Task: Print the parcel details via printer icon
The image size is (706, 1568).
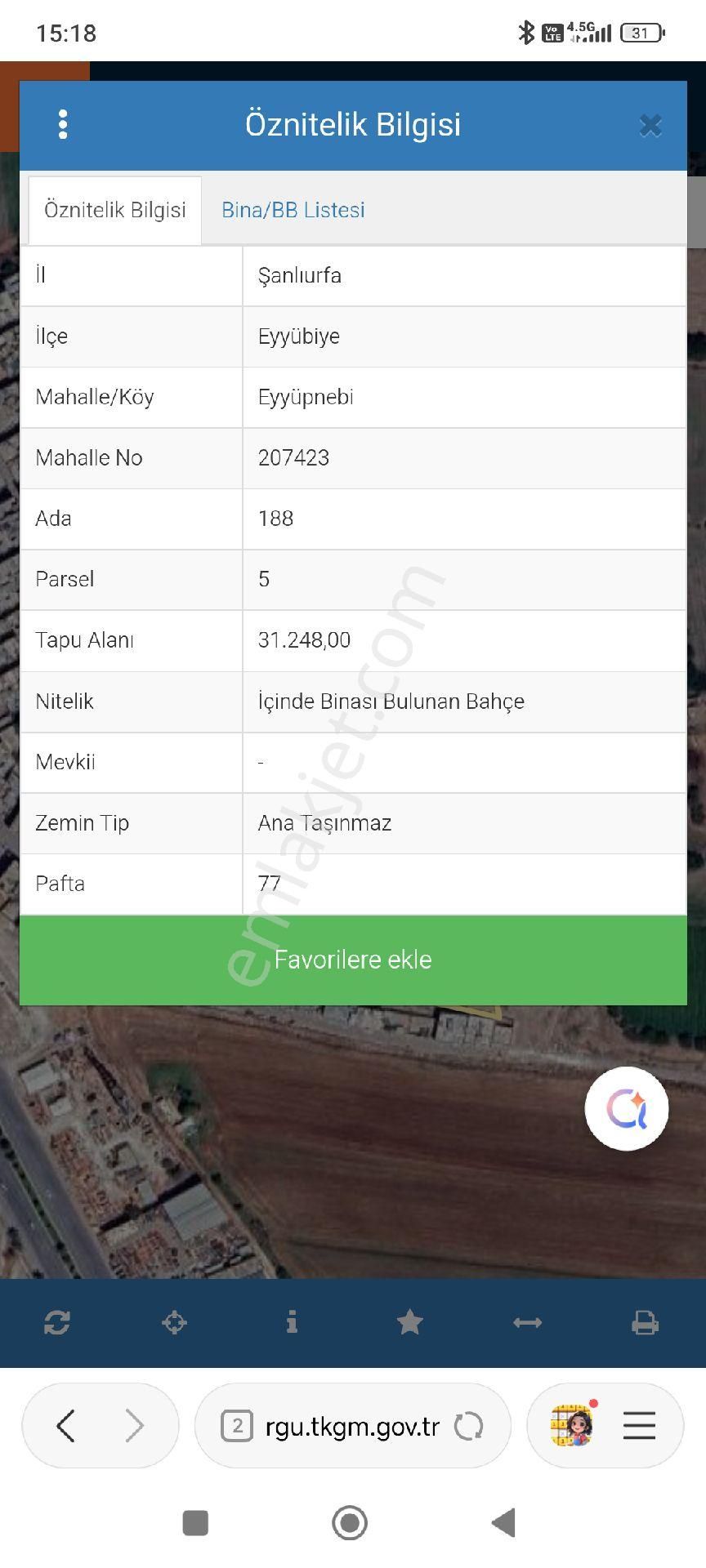Action: point(646,1322)
